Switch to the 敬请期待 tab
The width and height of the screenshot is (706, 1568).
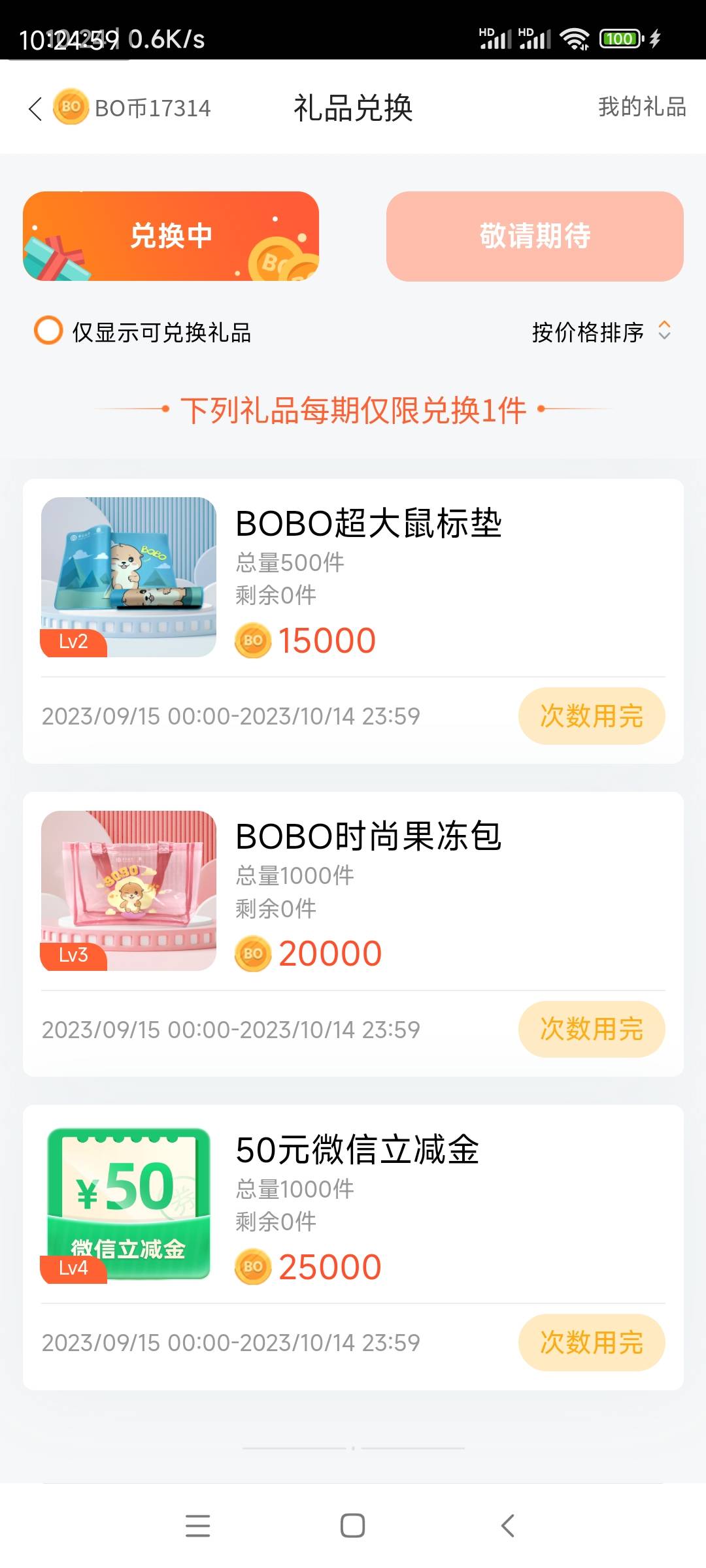click(535, 236)
